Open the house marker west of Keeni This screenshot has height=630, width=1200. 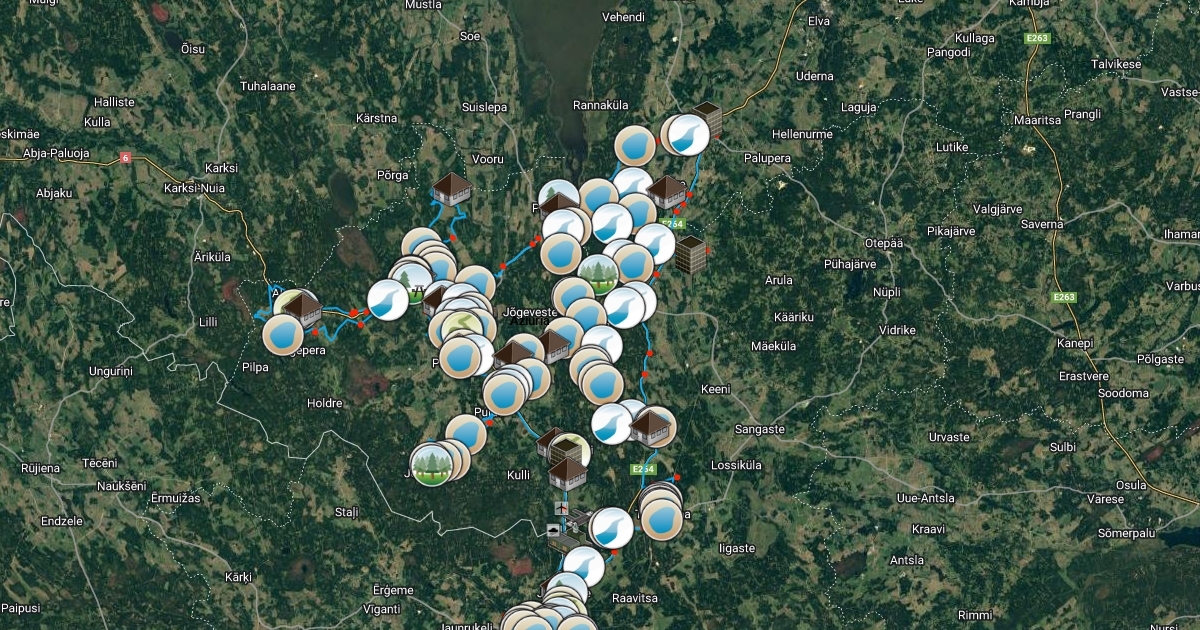point(653,427)
